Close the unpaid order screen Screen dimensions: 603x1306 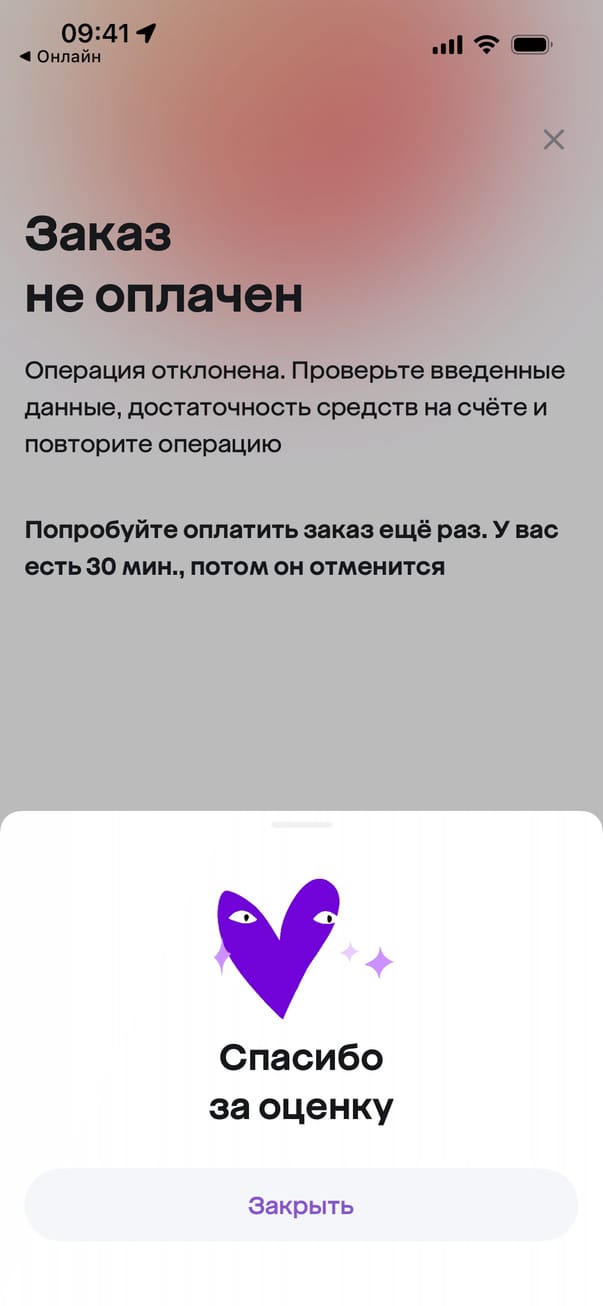coord(553,139)
